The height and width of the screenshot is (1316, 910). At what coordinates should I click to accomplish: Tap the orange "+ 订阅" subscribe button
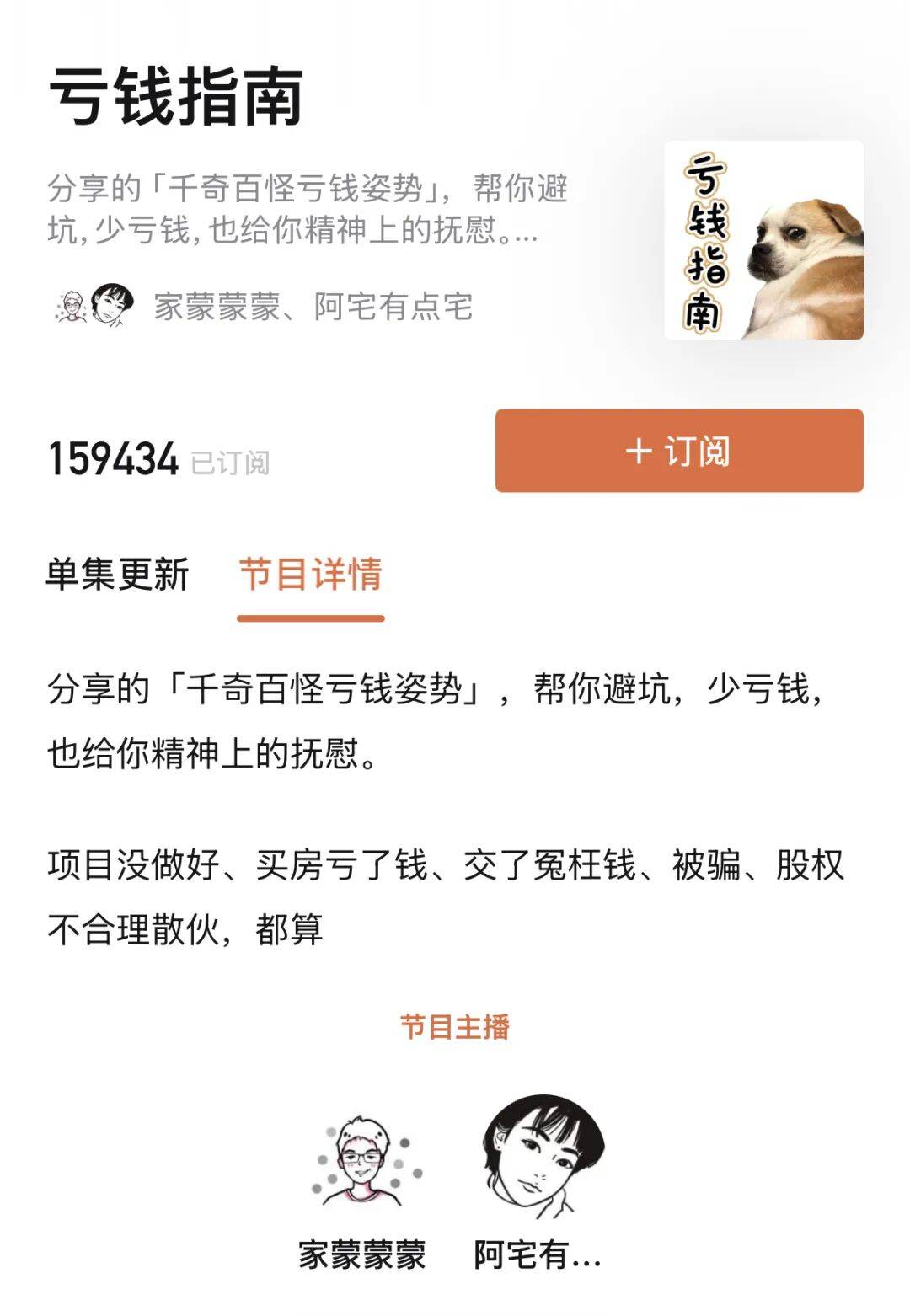[x=680, y=450]
